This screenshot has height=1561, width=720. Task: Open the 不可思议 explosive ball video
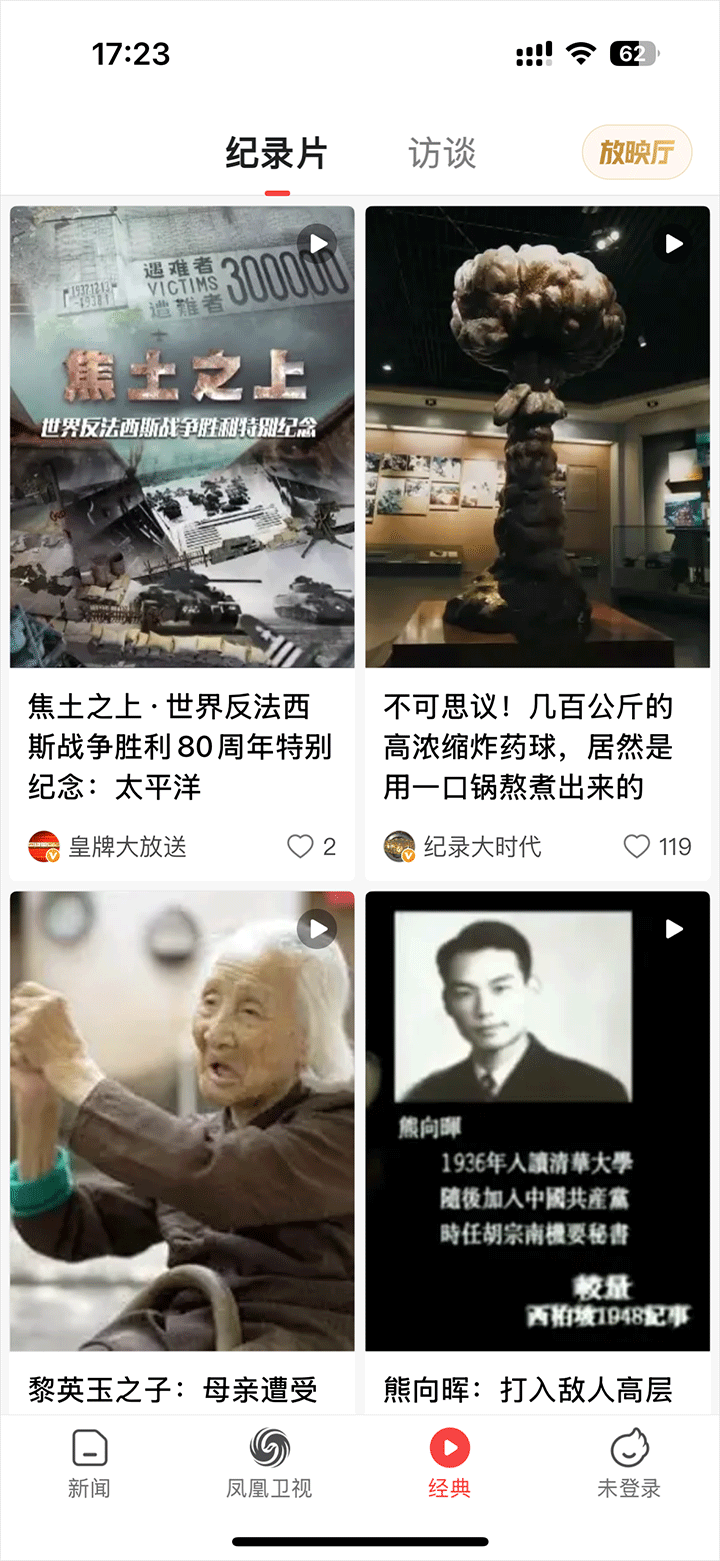[537, 437]
